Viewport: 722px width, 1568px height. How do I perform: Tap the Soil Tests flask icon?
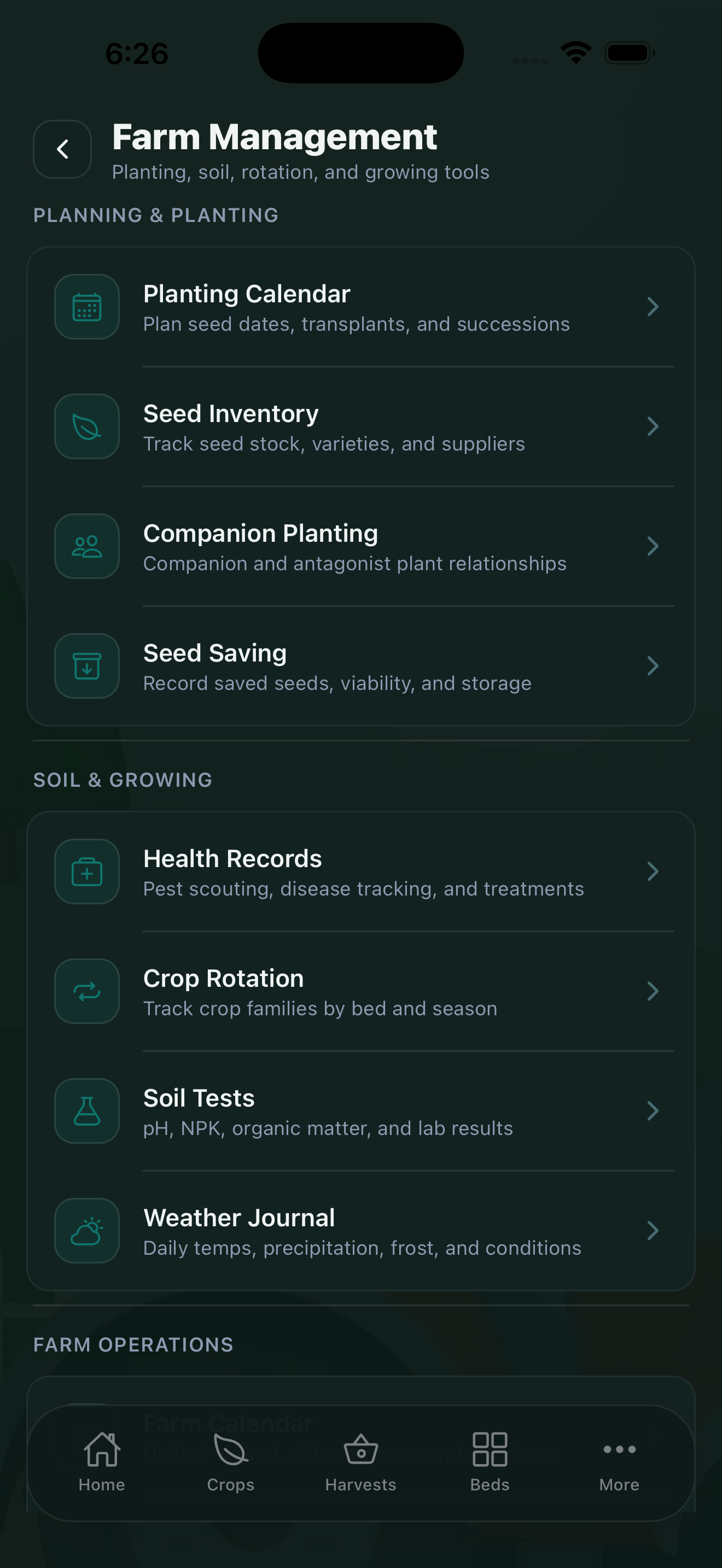tap(87, 1110)
